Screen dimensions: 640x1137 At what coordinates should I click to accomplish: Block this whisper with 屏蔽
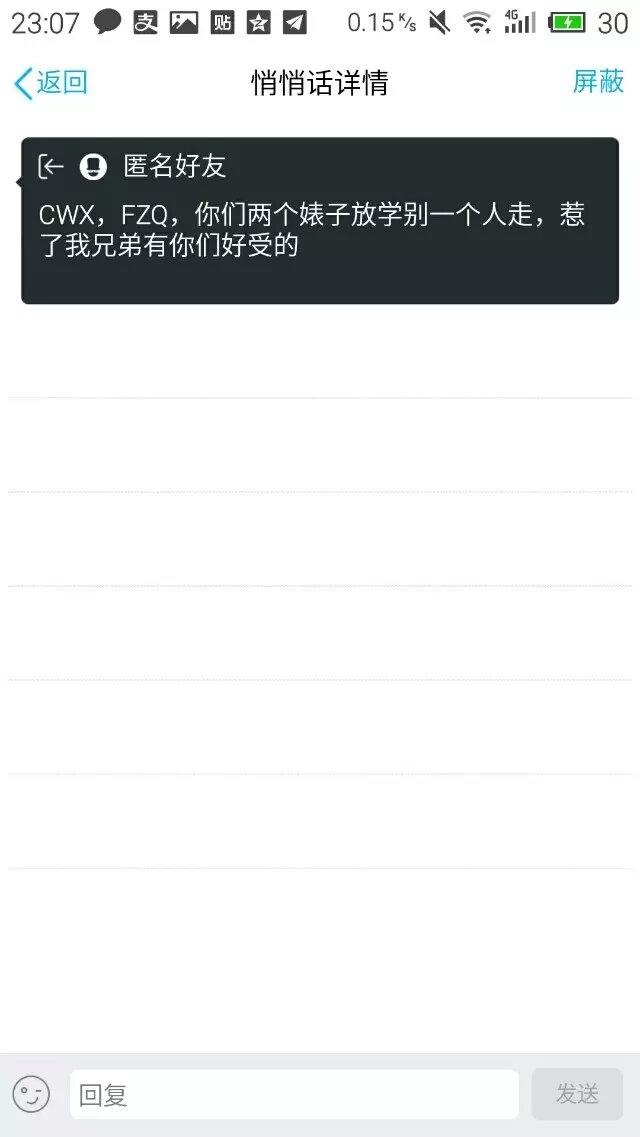point(598,82)
